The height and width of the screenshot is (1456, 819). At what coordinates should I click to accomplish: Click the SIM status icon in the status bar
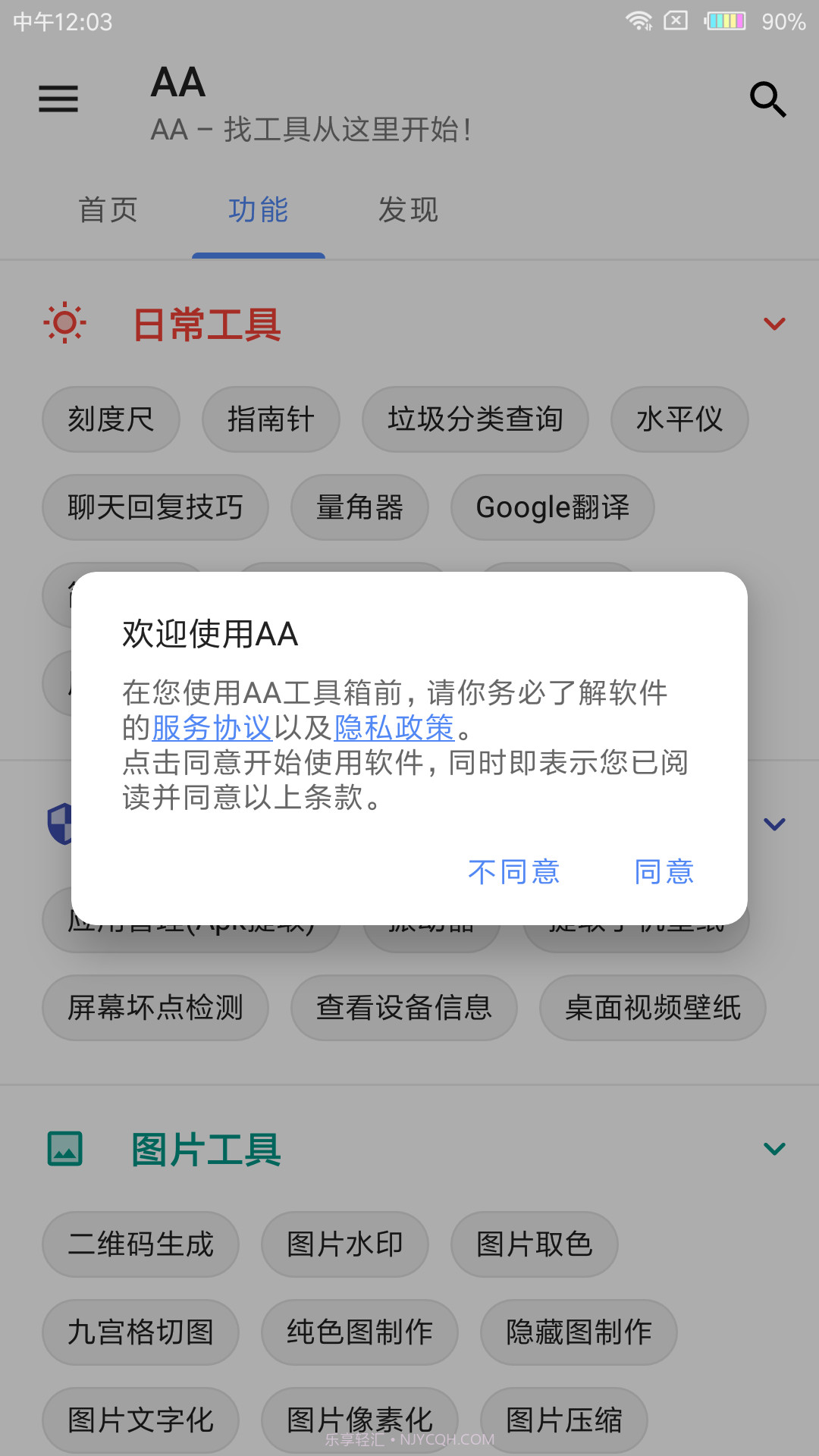675,21
